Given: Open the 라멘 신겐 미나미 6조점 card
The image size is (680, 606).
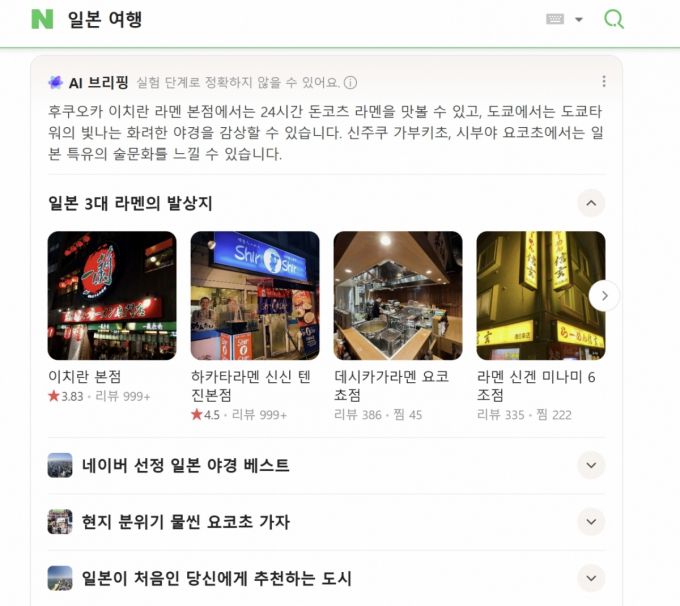Looking at the screenshot, I should 540,296.
